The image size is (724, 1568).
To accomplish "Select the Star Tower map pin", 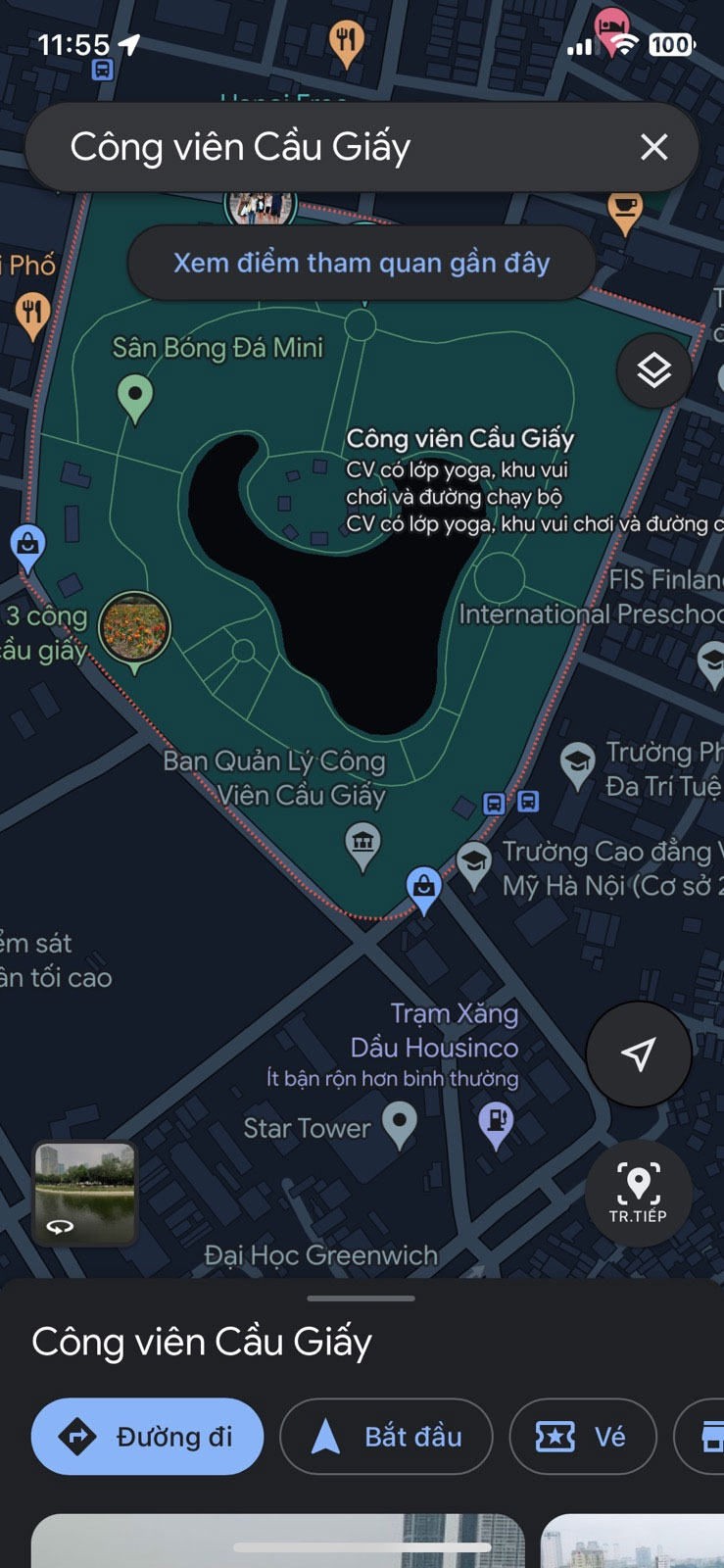I will tap(399, 1123).
